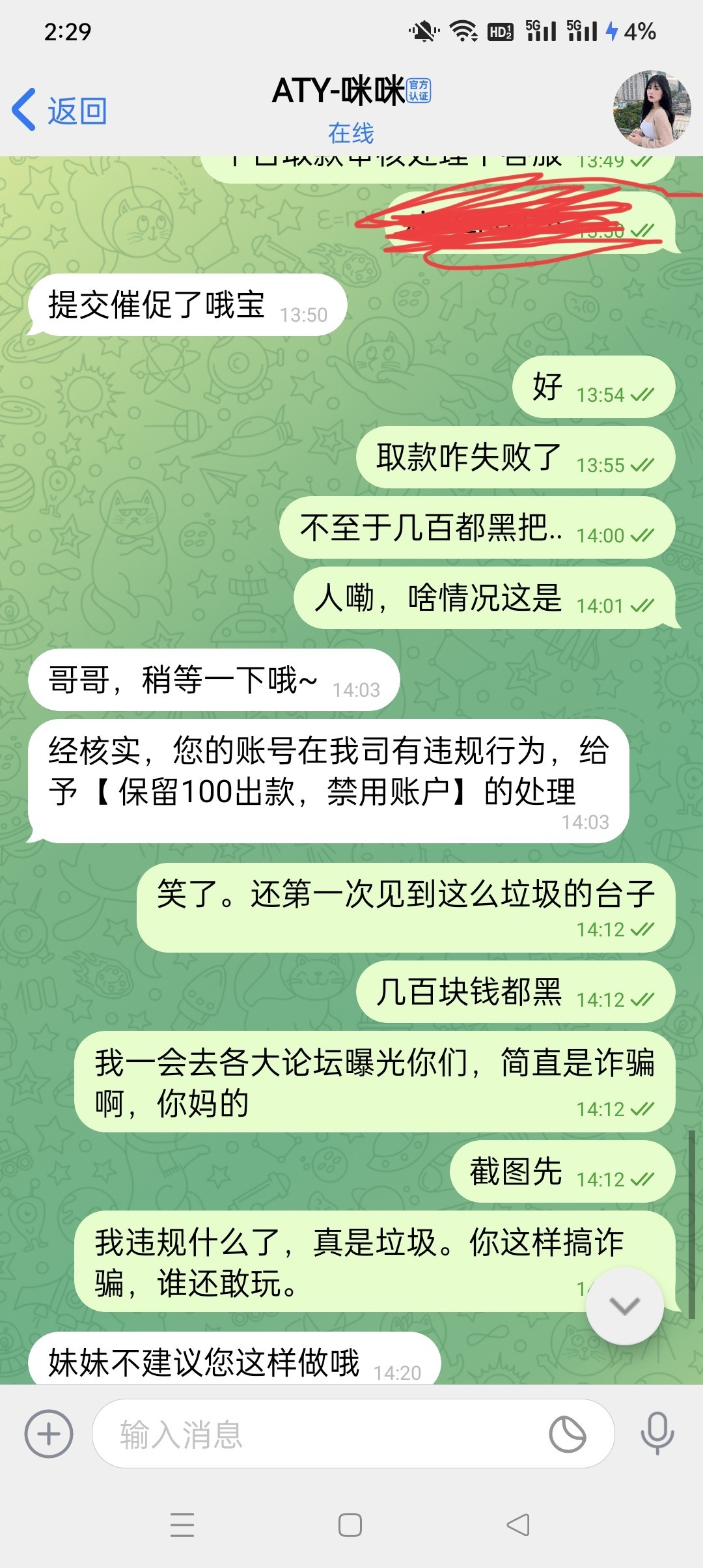Screen dimensions: 703x1568
Task: Tap the microphone voice message icon
Action: coord(657,1433)
